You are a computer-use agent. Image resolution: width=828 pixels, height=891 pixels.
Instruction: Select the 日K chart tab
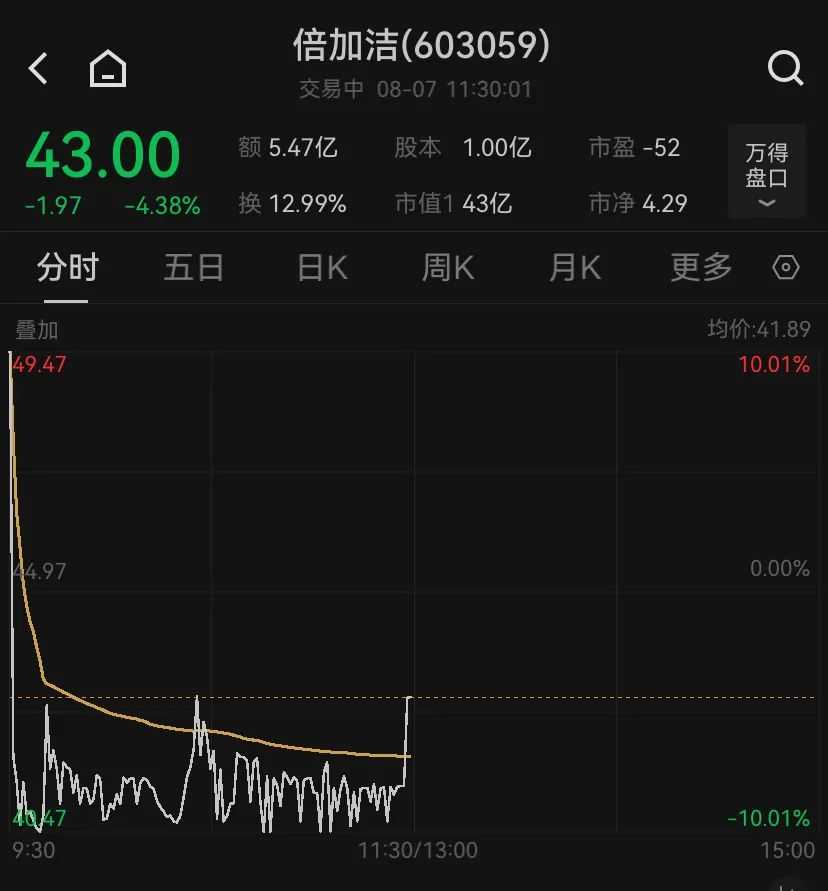click(322, 268)
